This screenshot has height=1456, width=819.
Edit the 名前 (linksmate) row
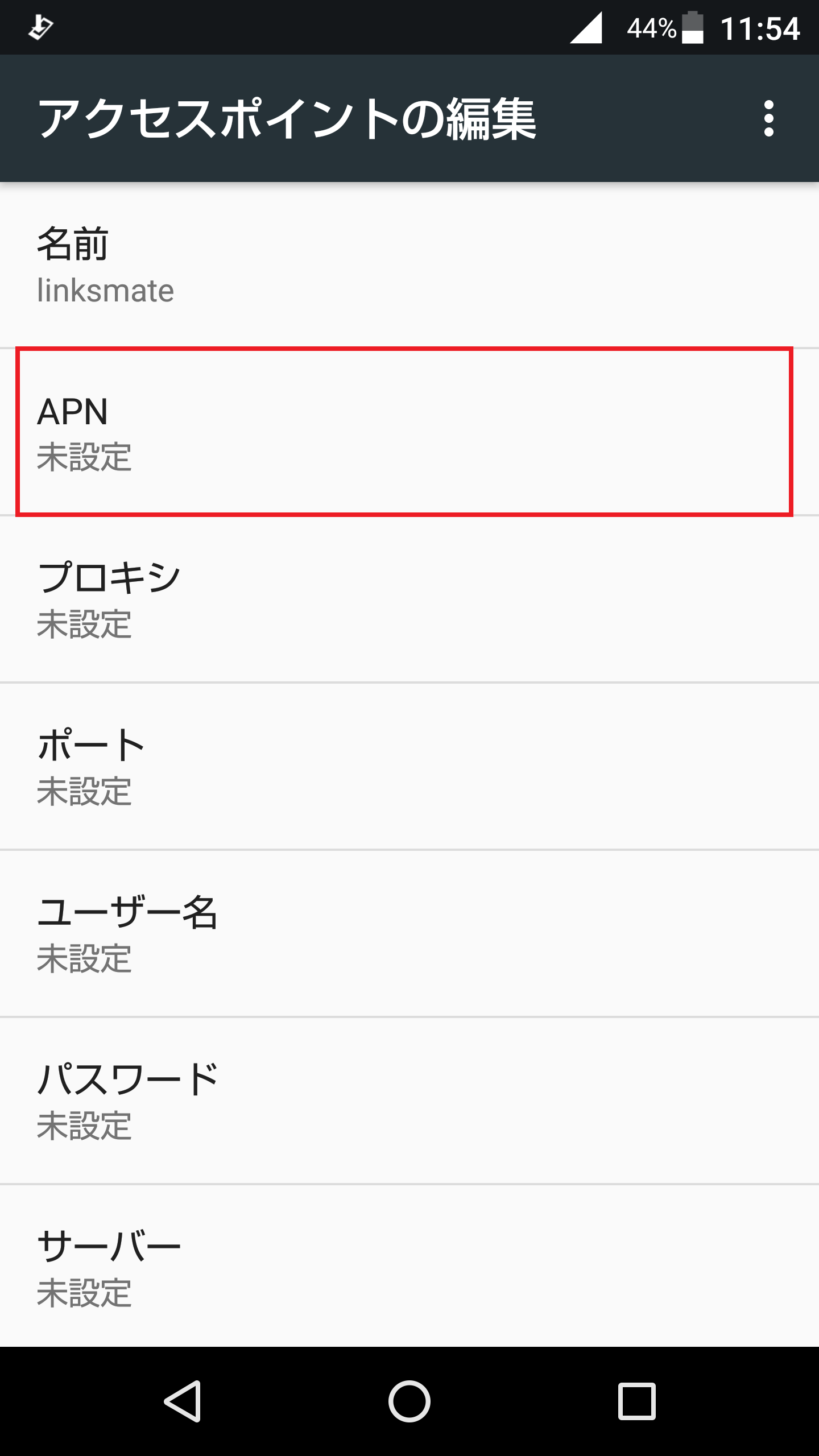point(409,265)
